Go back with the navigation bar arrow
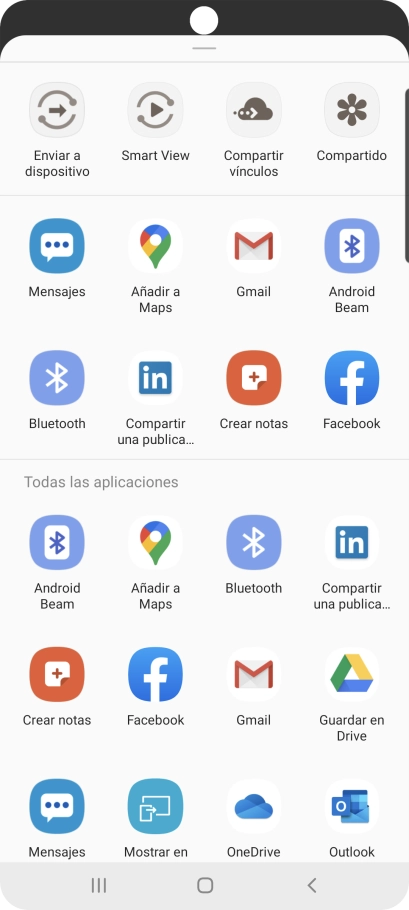 coord(312,885)
